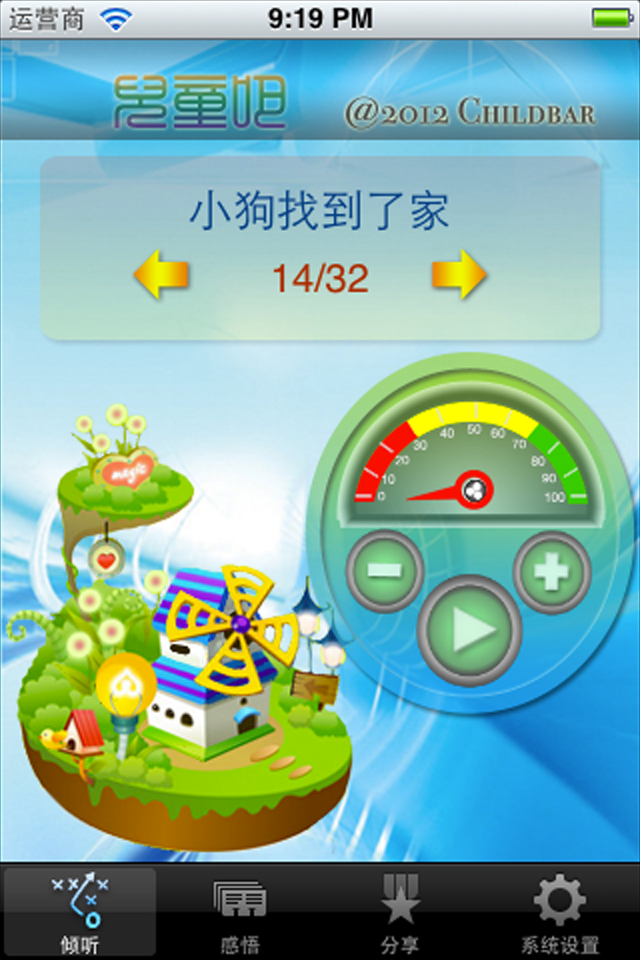Open the 系统设置 tab
The image size is (640, 960).
[x=559, y=912]
